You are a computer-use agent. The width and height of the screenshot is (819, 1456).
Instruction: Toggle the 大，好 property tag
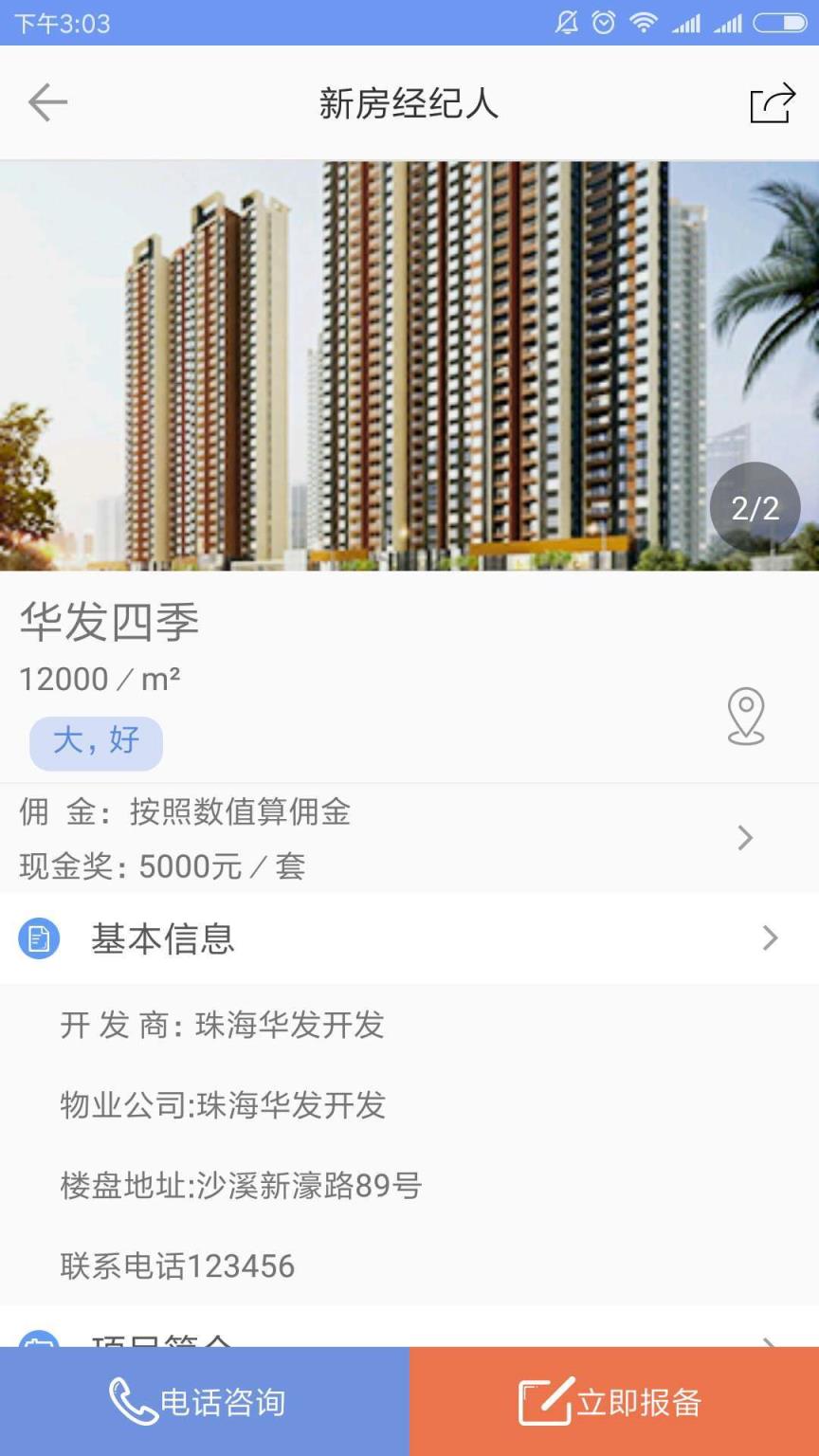coord(96,743)
